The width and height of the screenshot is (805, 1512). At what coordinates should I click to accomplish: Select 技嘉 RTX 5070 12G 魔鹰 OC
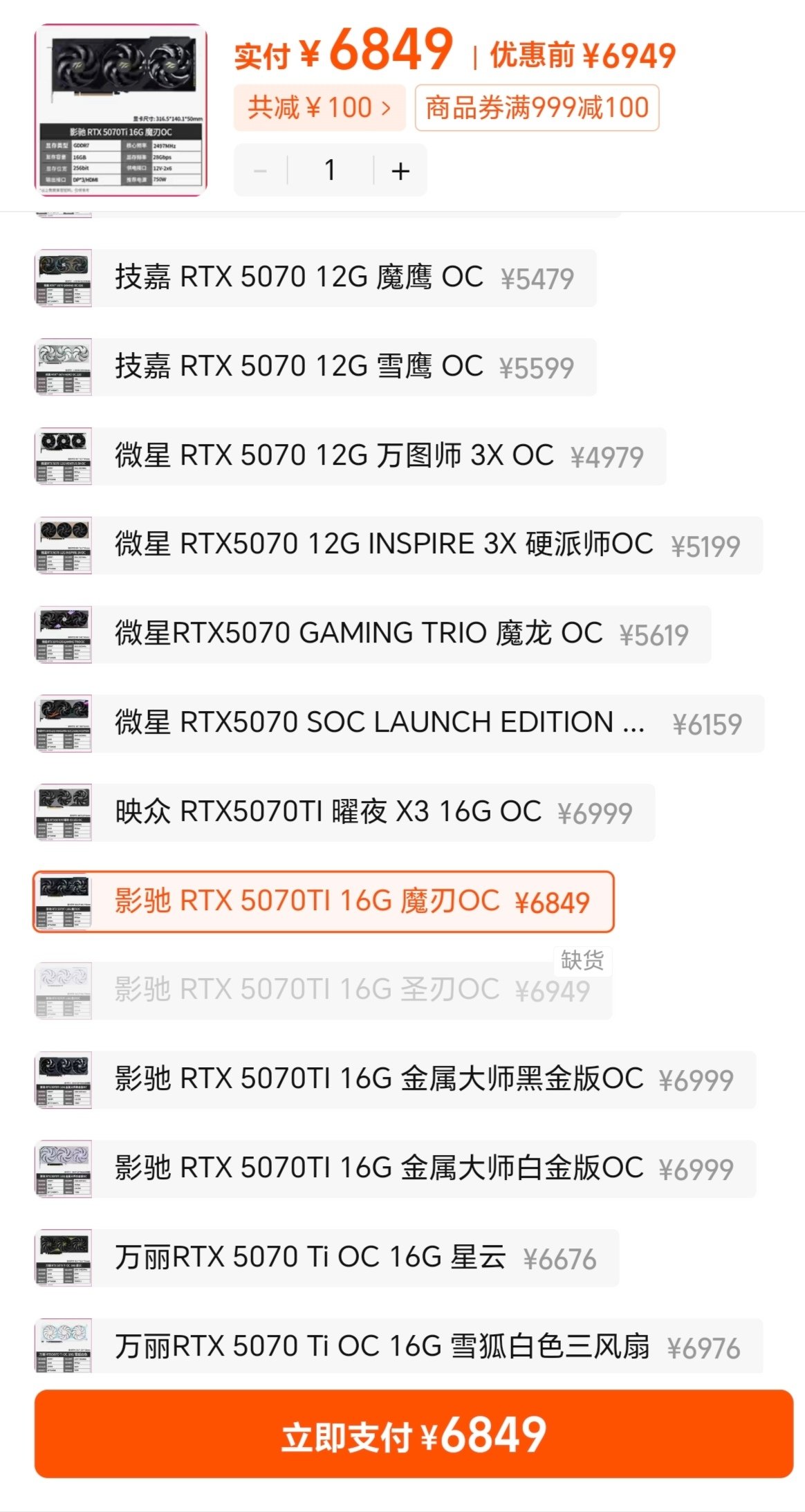click(x=315, y=278)
